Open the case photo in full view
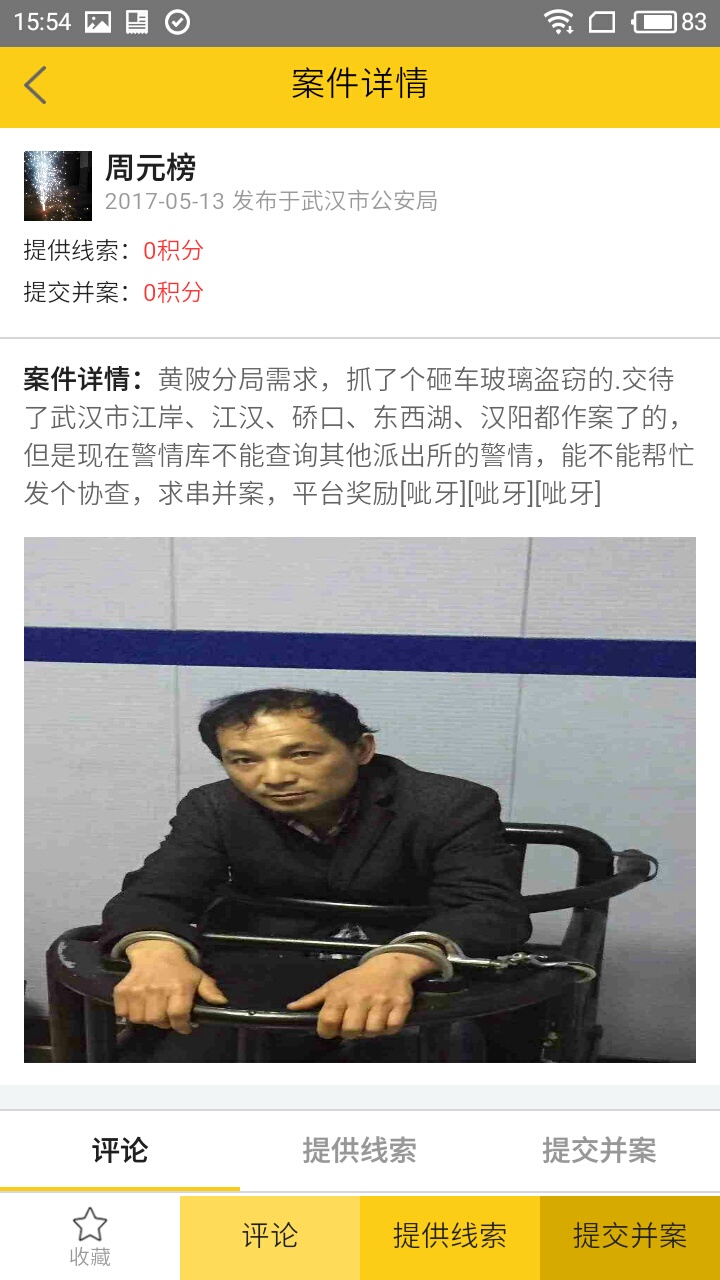720x1280 pixels. point(360,800)
